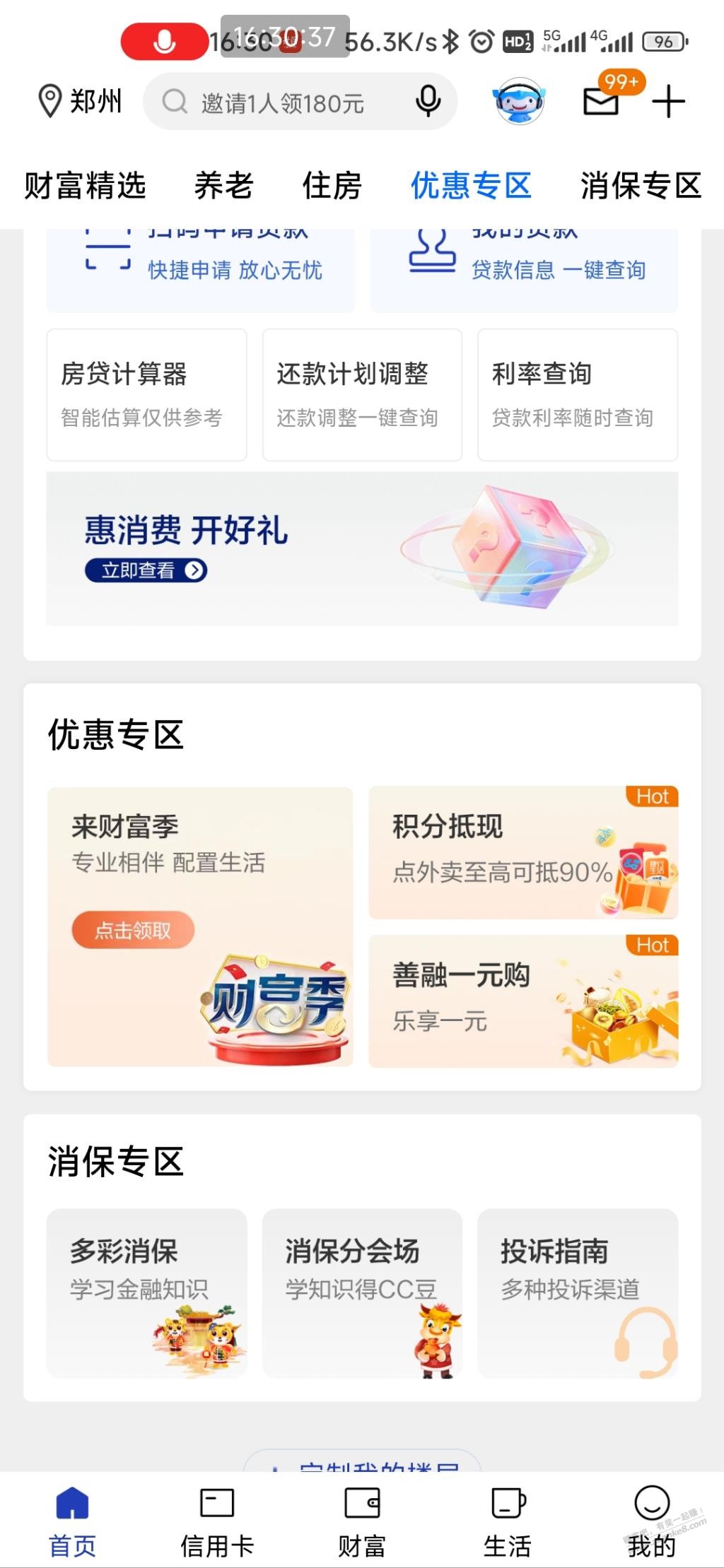Screen dimensions: 724x1568
Task: Switch to the 消保专区 tab
Action: (641, 186)
